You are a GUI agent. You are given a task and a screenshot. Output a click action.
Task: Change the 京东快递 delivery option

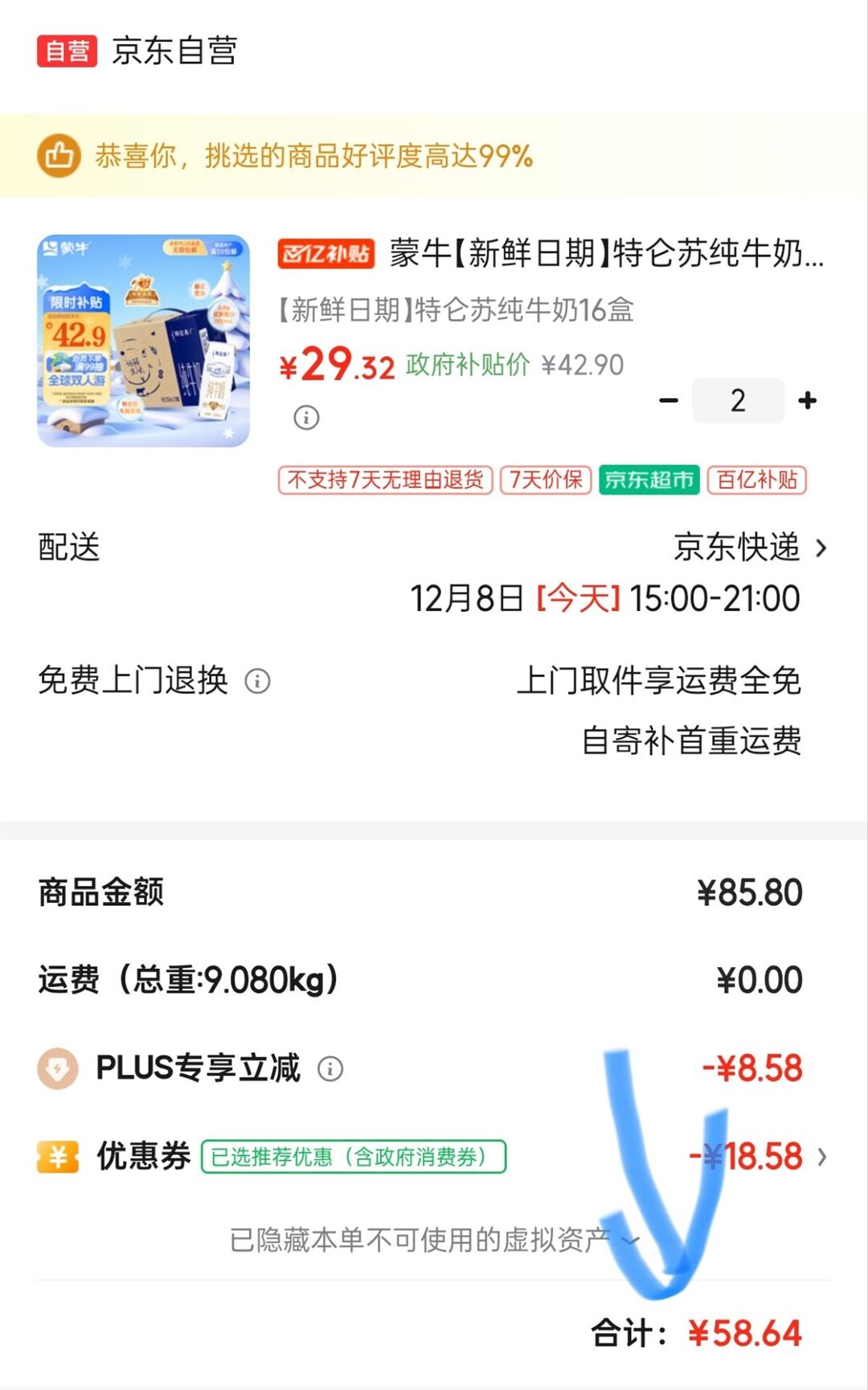click(749, 548)
